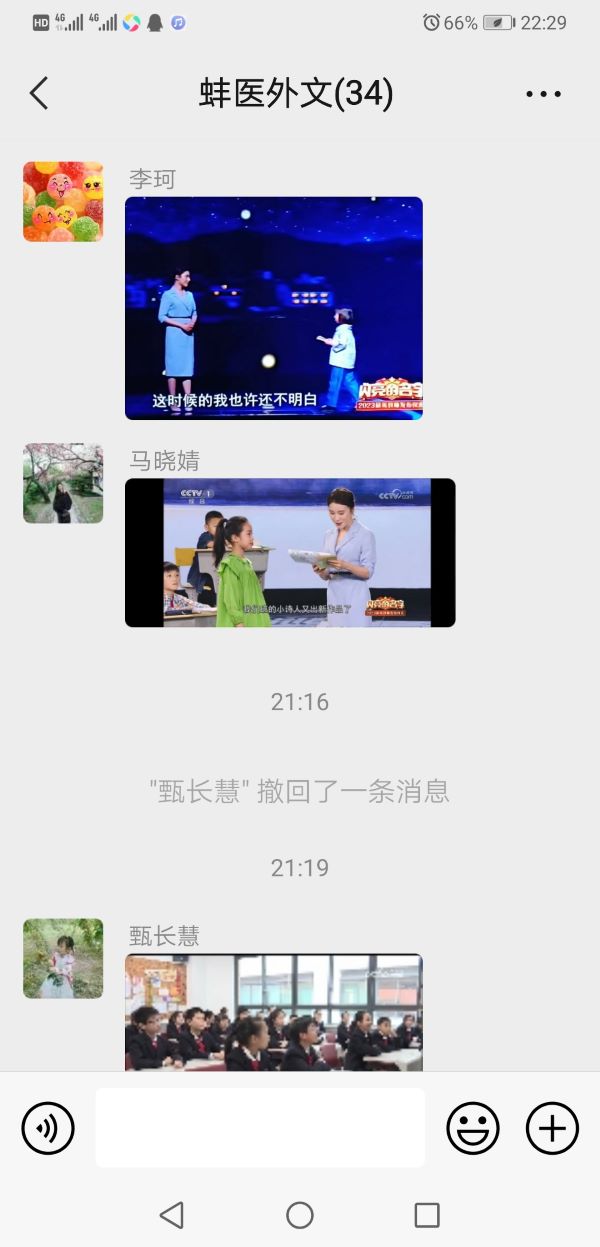Image resolution: width=600 pixels, height=1247 pixels.
Task: Open the emoji sticker panel
Action: [x=472, y=1129]
